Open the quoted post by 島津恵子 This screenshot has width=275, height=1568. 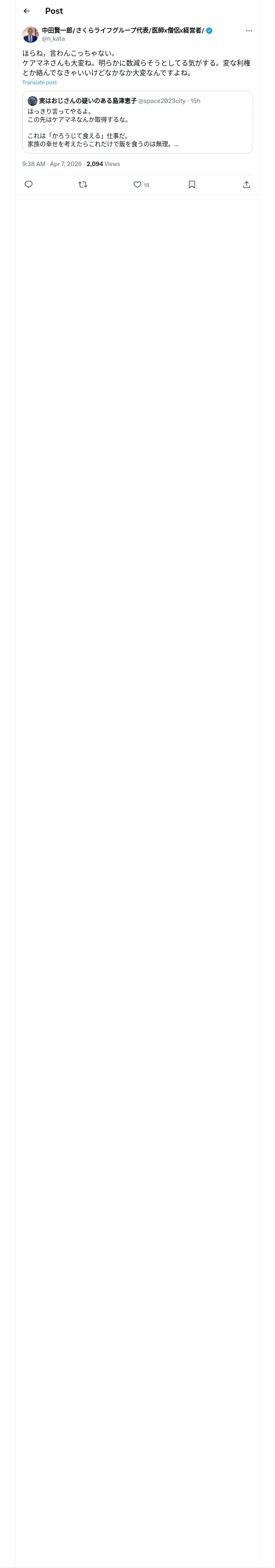point(137,122)
